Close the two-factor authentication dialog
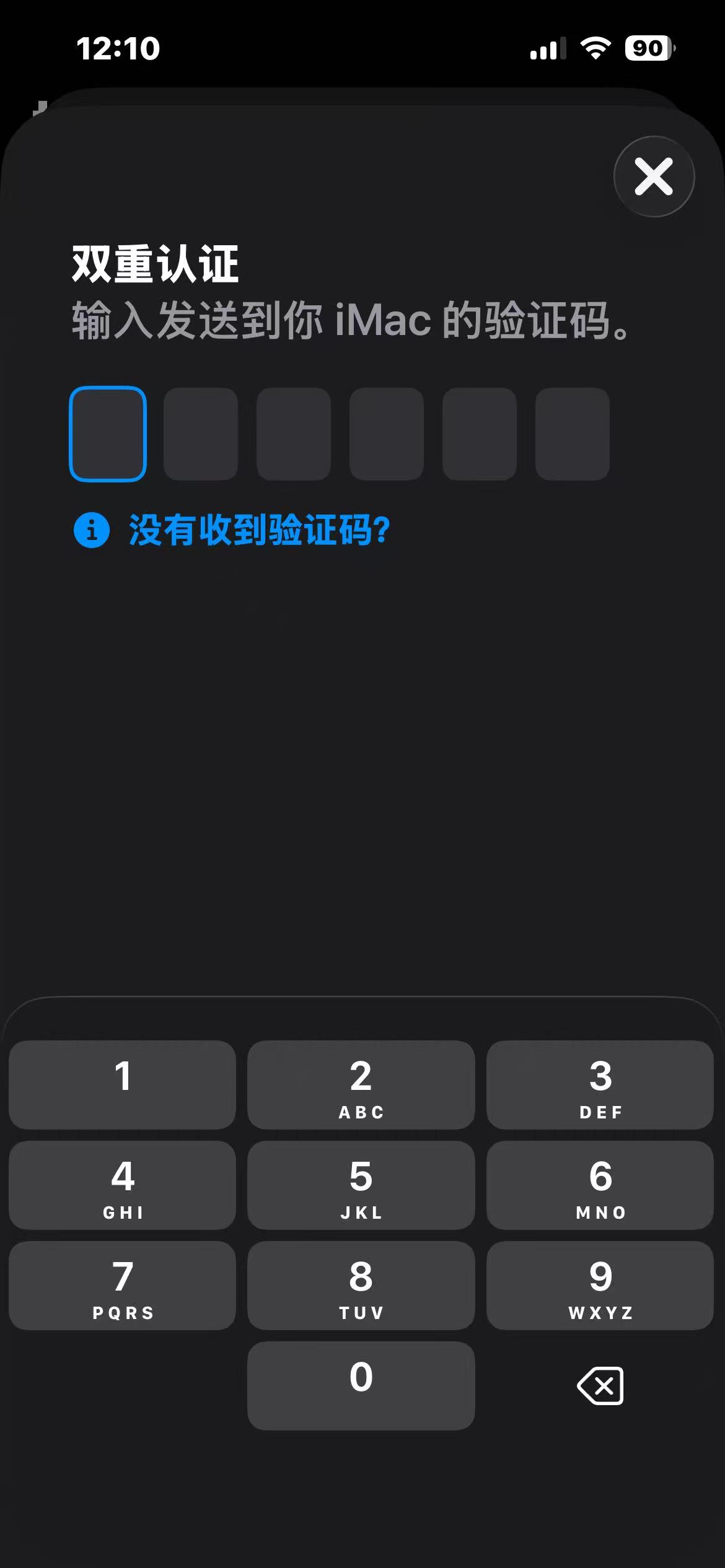Viewport: 725px width, 1568px height. [654, 176]
